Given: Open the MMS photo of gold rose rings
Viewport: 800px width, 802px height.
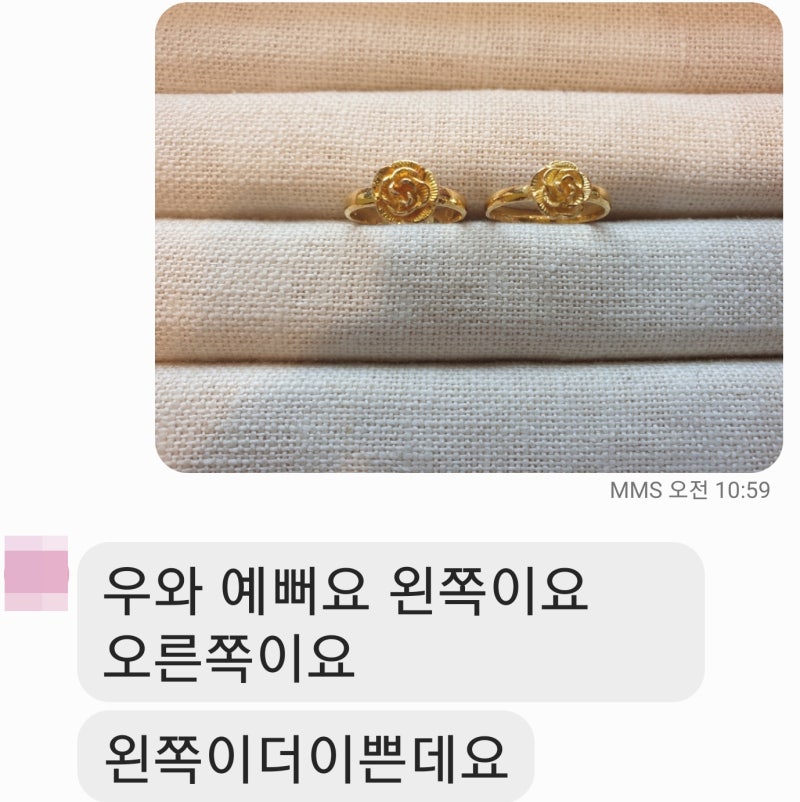Looking at the screenshot, I should tap(468, 238).
